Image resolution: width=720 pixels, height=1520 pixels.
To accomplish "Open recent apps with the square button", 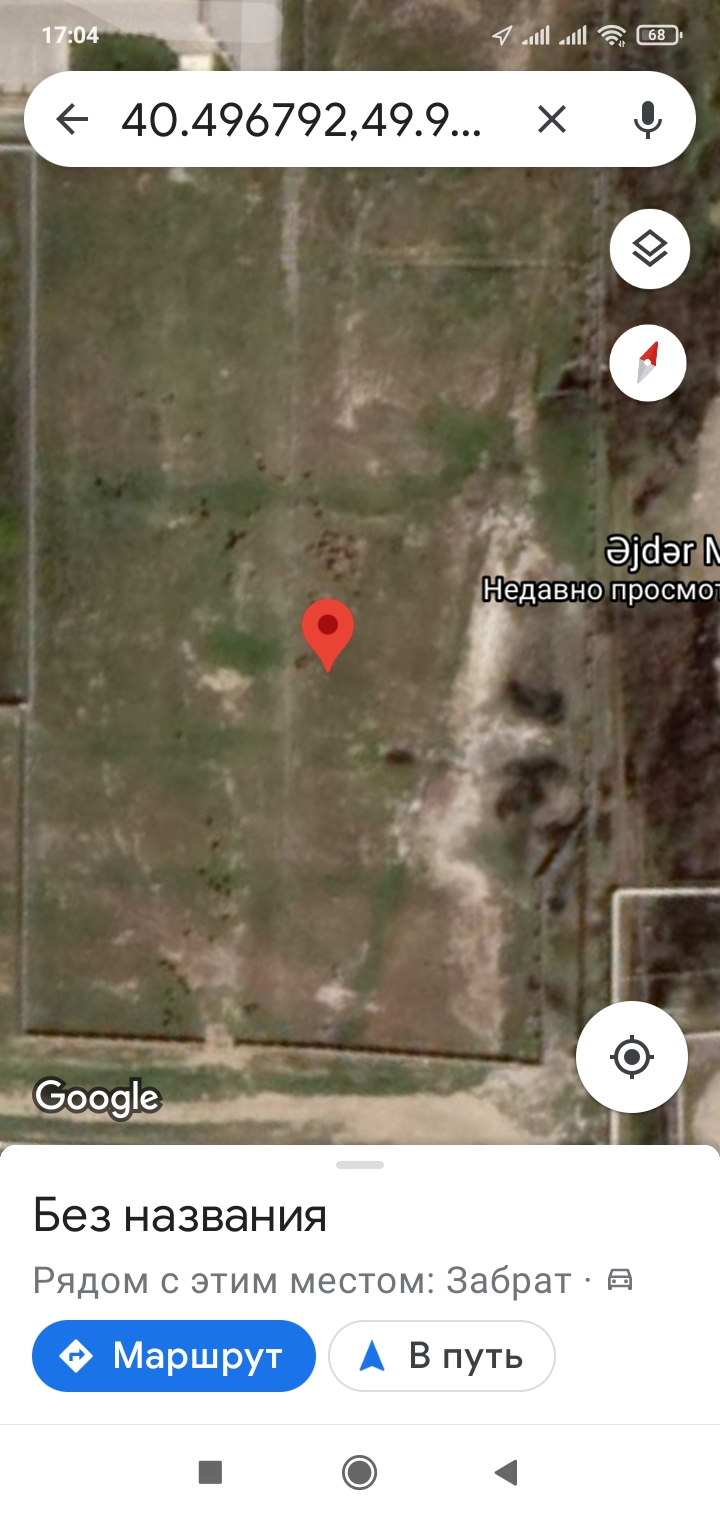I will [210, 1472].
